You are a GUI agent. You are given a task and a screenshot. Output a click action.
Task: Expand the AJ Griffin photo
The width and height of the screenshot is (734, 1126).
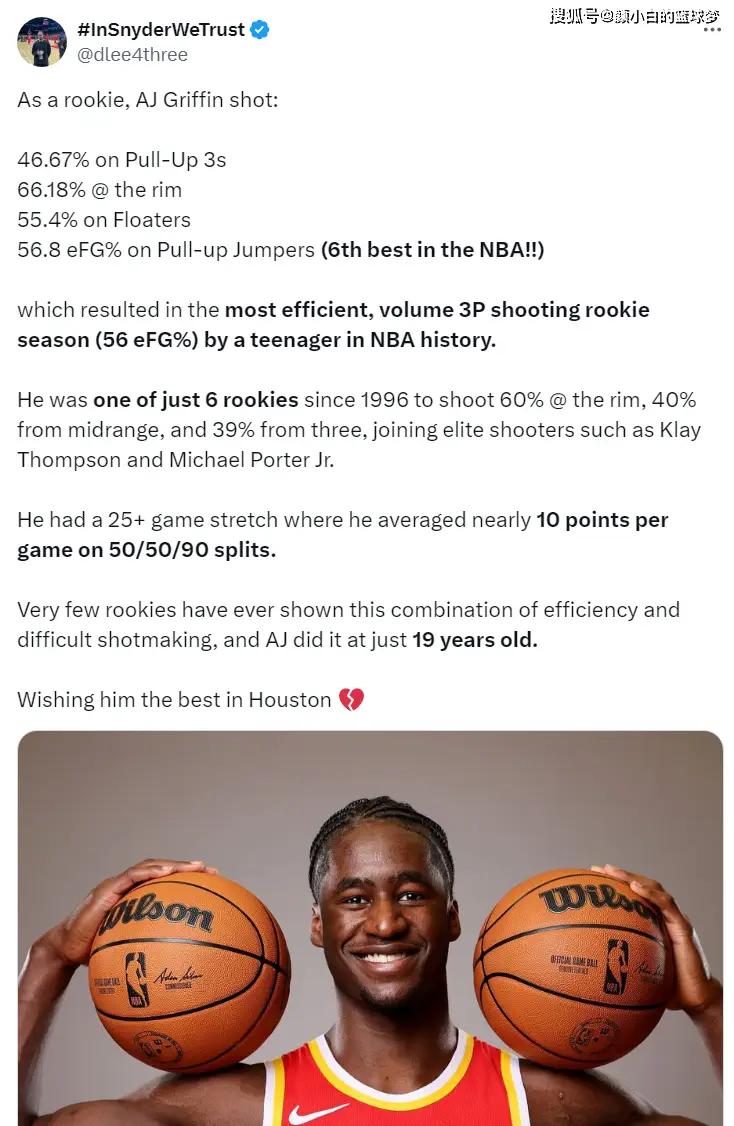pos(370,928)
